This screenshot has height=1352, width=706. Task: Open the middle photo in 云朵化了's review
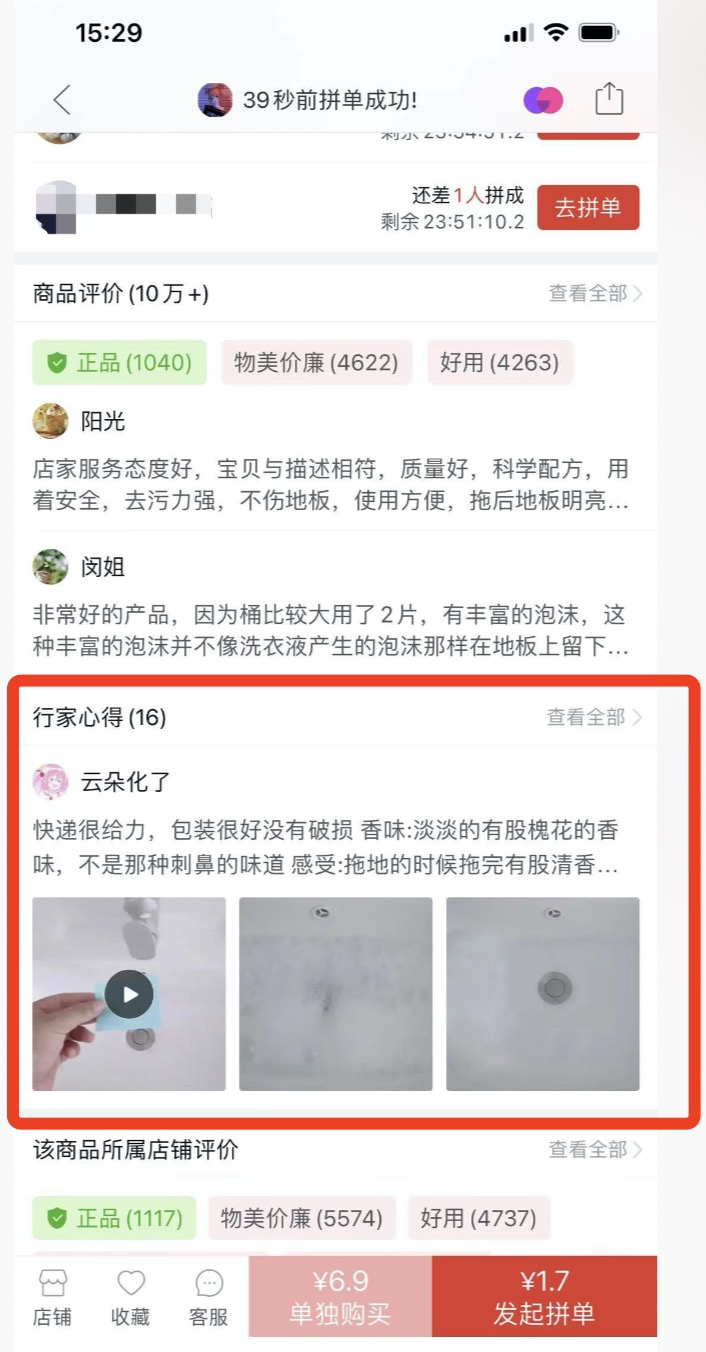tap(336, 994)
